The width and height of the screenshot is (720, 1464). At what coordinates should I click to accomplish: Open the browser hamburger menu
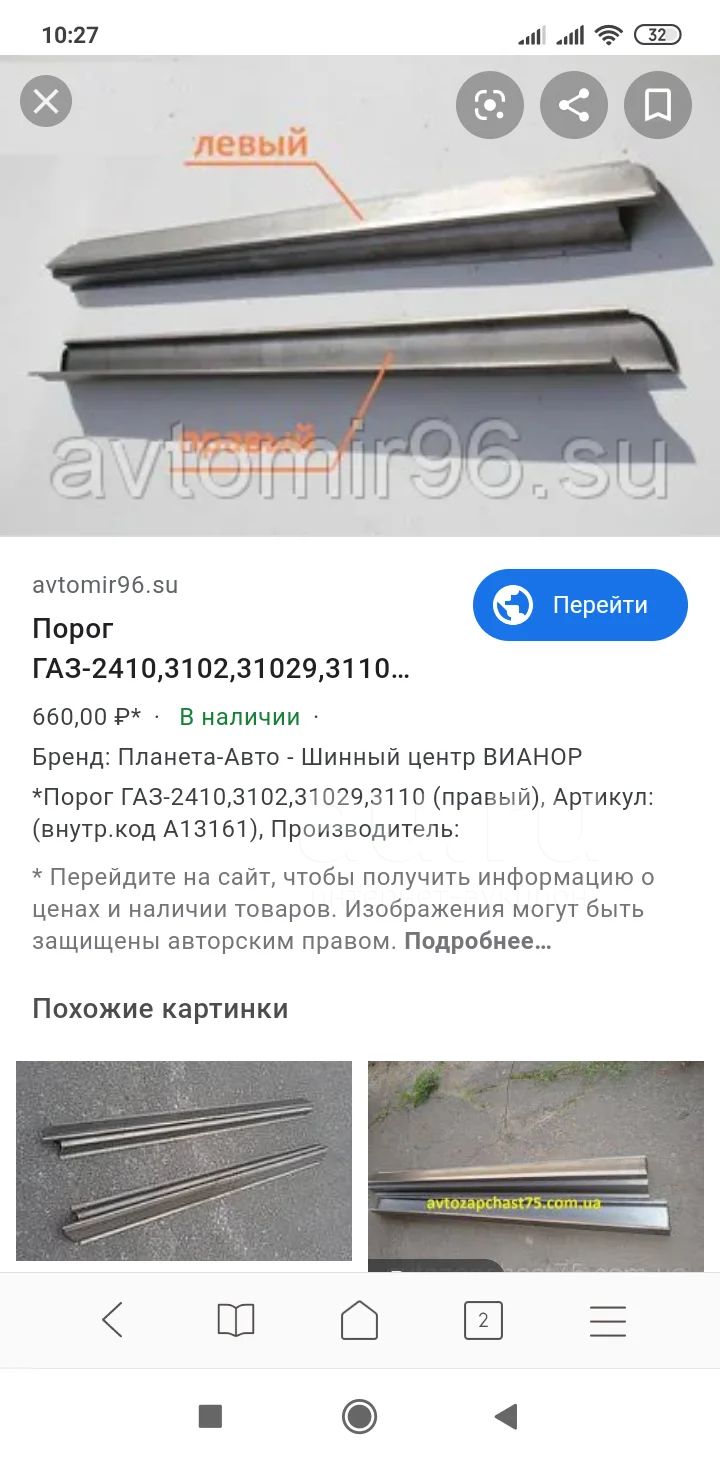point(607,1320)
